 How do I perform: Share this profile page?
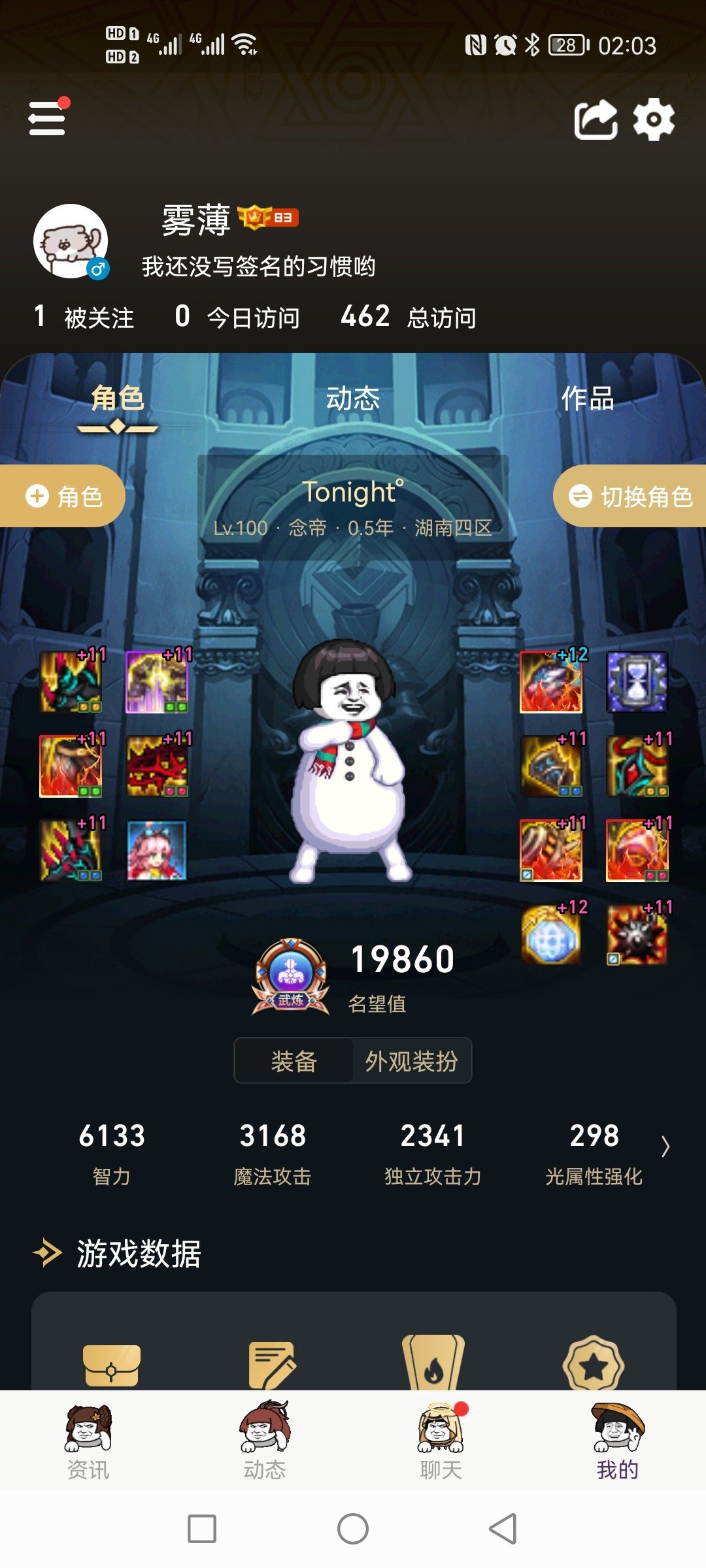point(596,120)
